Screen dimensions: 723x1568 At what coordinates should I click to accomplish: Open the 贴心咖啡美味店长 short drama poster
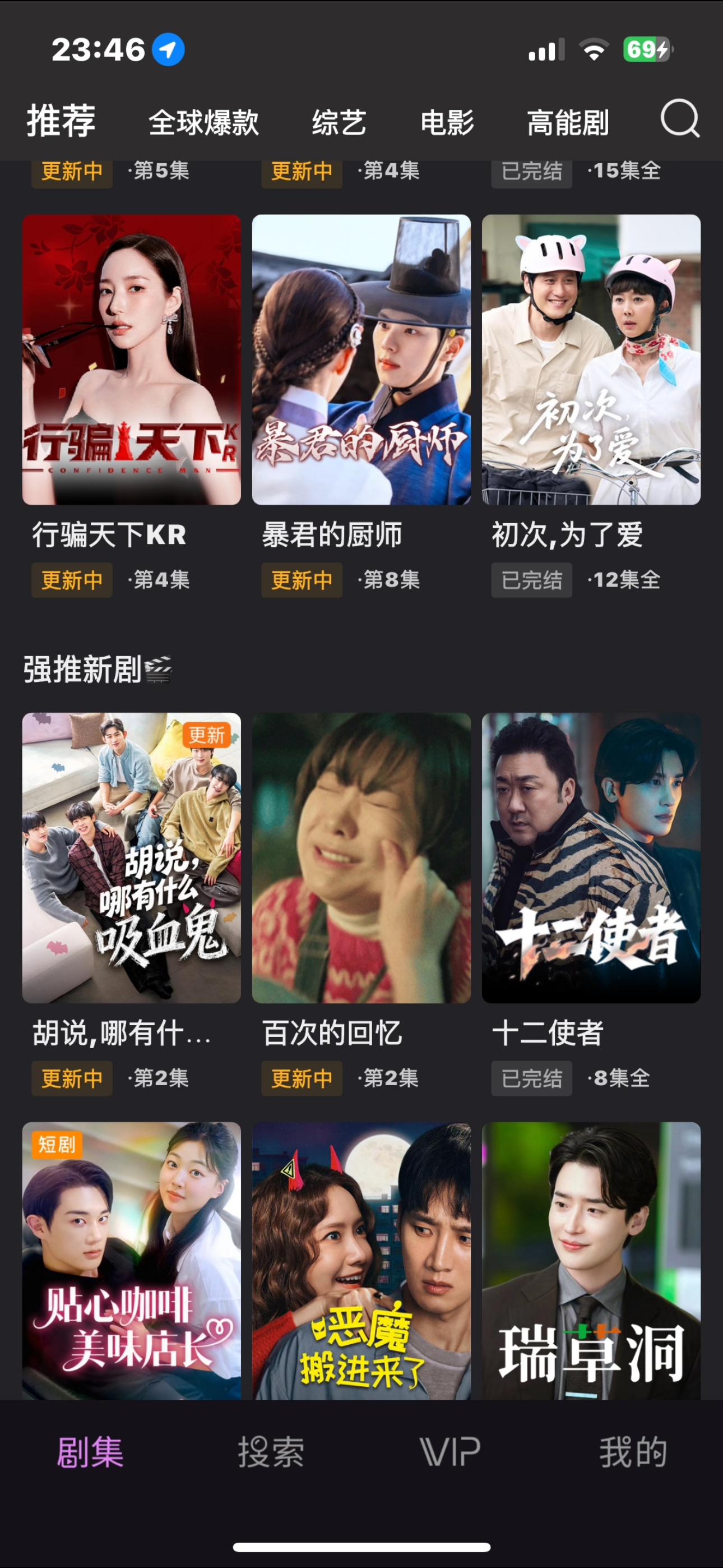click(x=132, y=1260)
